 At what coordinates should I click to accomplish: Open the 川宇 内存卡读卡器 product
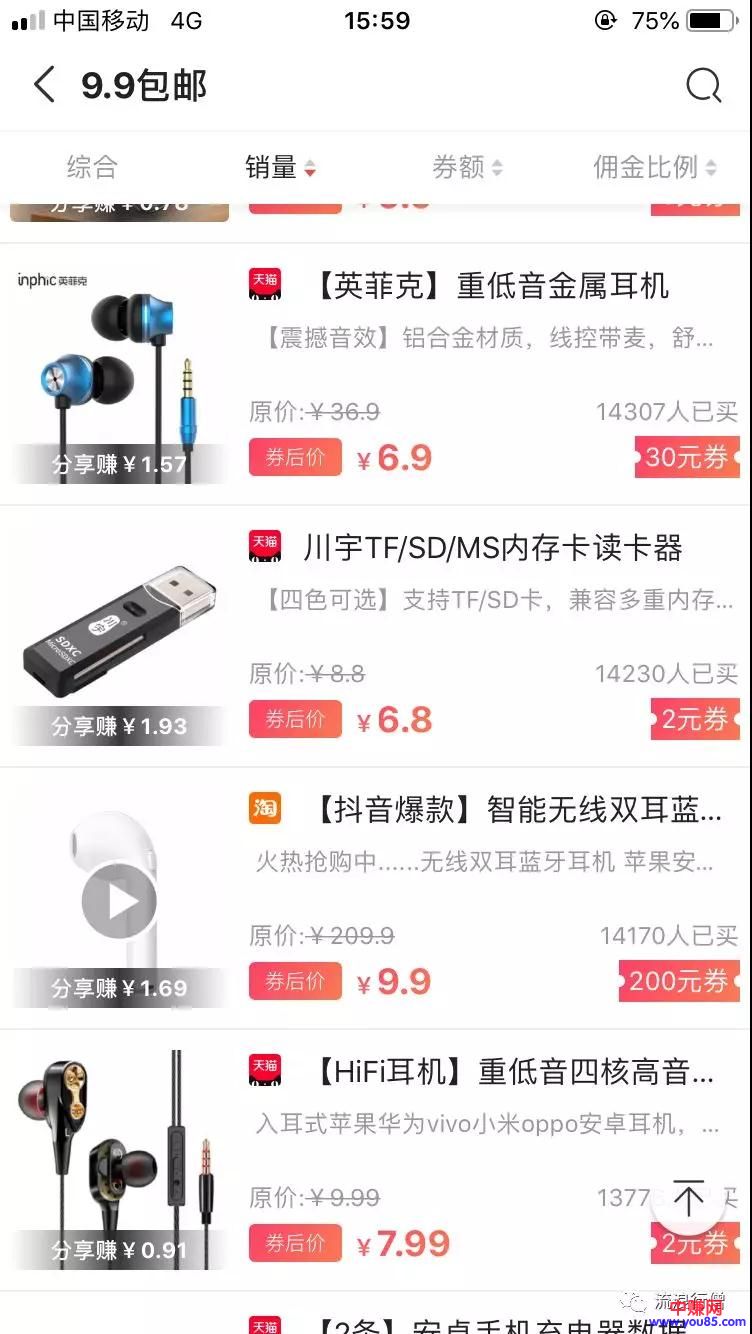point(493,548)
